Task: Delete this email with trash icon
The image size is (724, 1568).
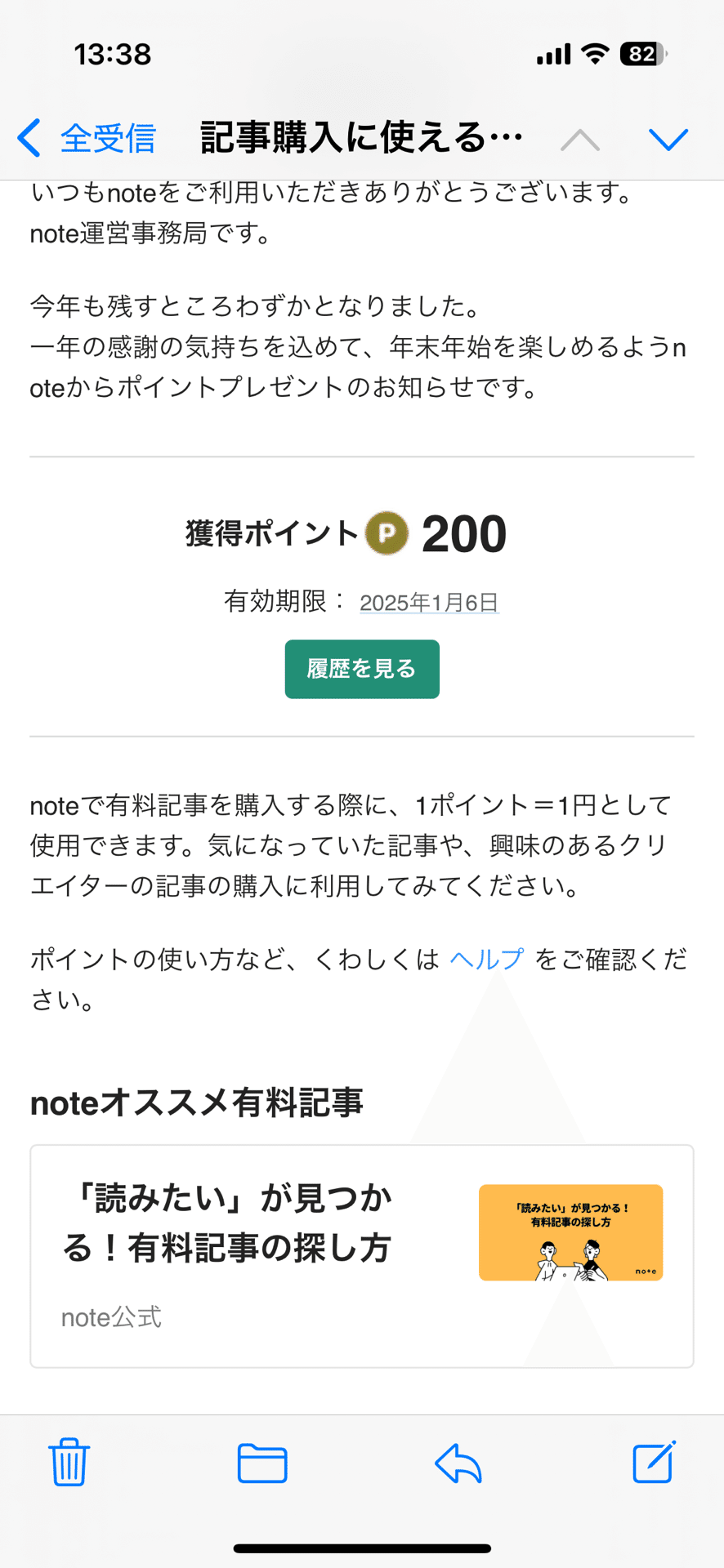Action: coord(69,1462)
